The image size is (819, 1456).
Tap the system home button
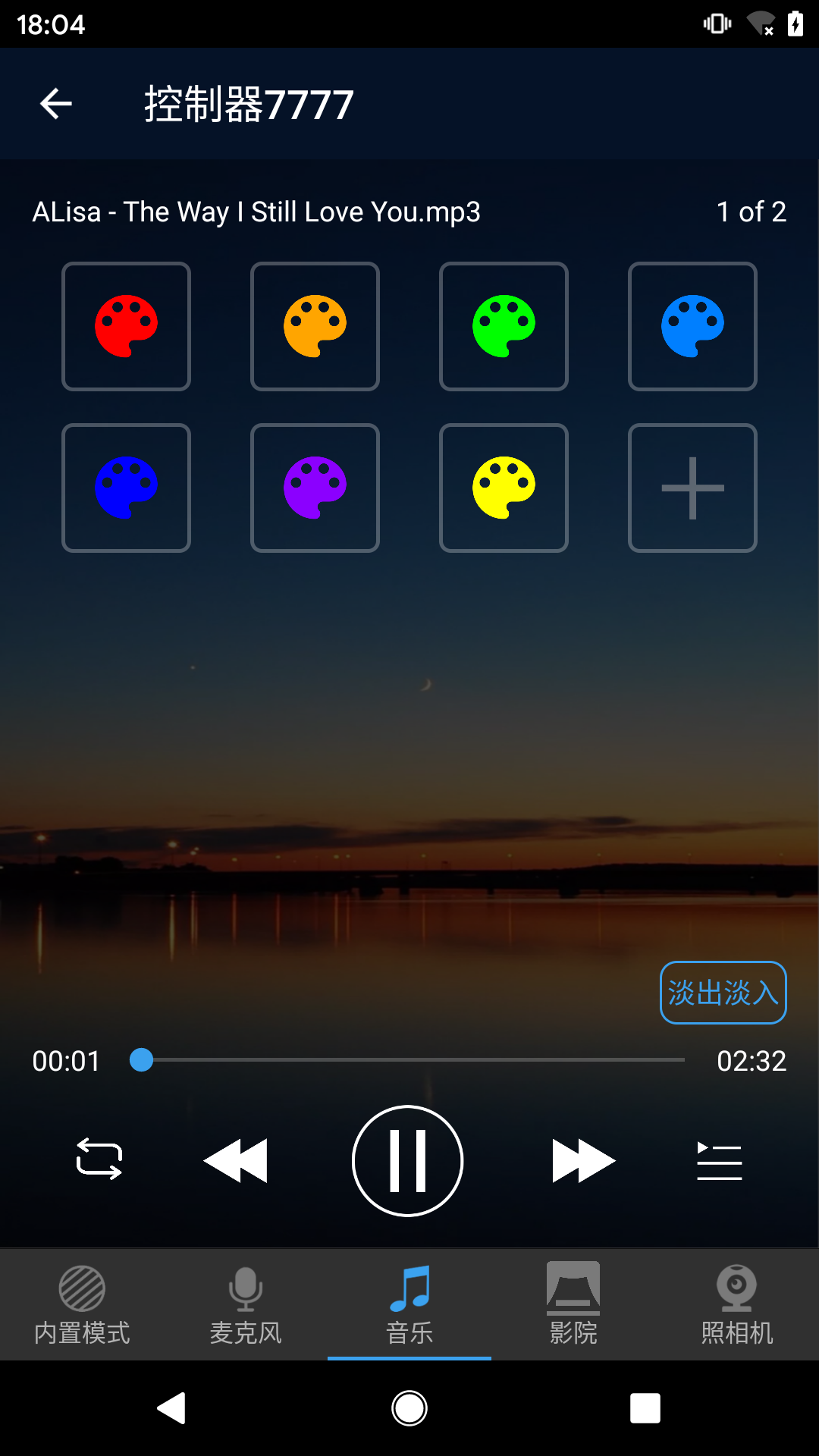coord(409,1408)
